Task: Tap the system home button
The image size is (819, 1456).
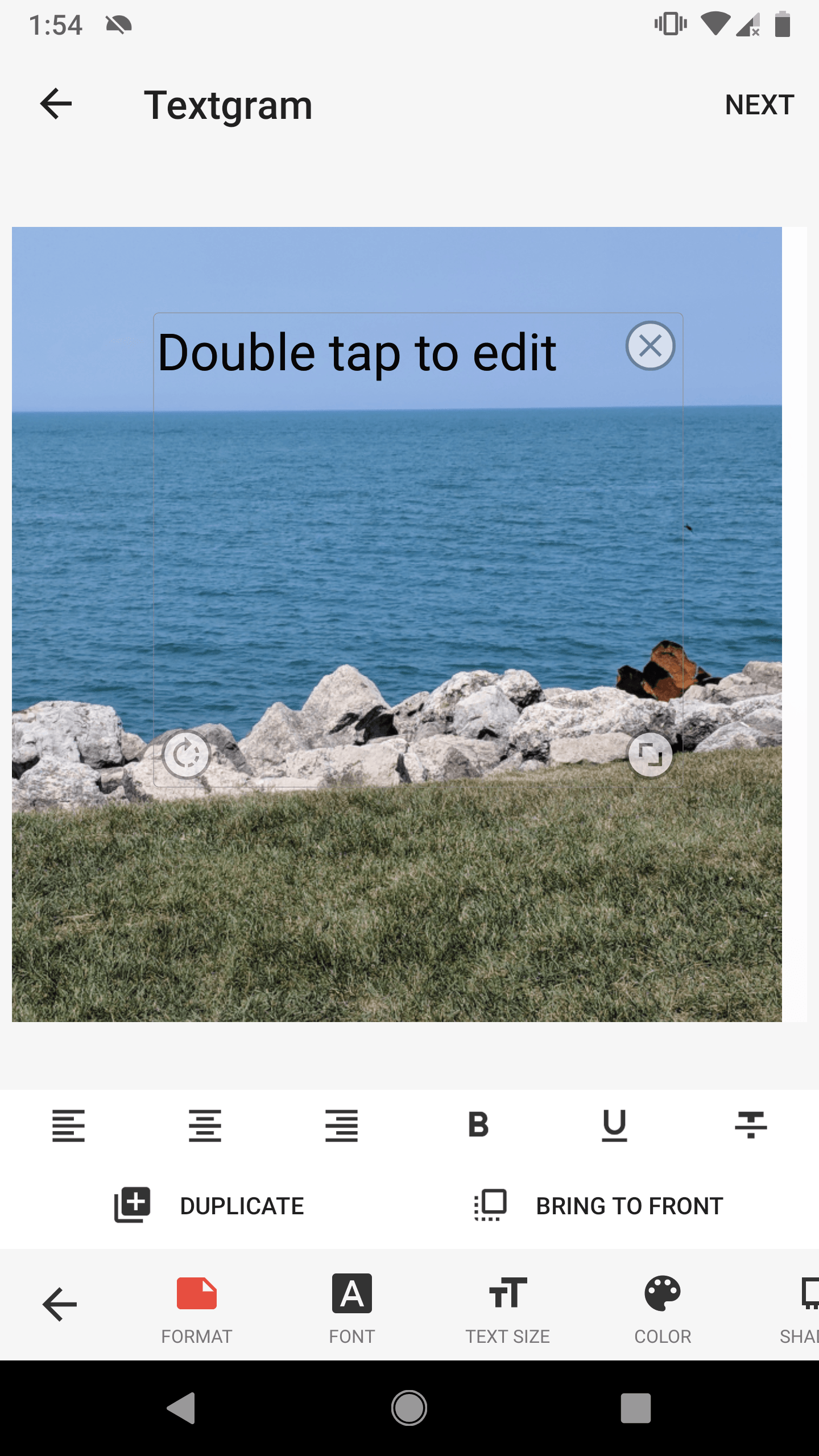Action: (x=409, y=1408)
